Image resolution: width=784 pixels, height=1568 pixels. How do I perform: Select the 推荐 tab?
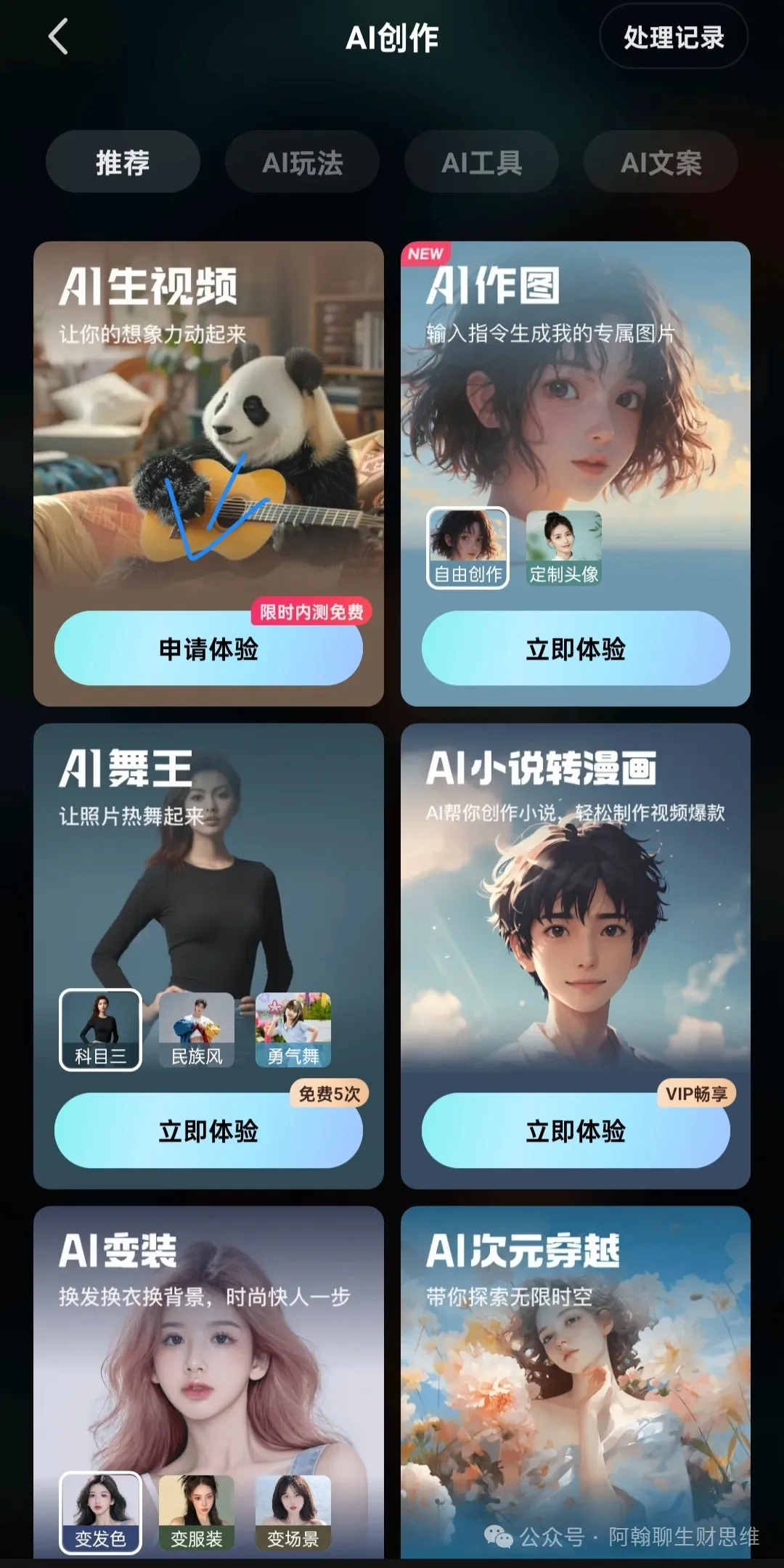coord(123,163)
